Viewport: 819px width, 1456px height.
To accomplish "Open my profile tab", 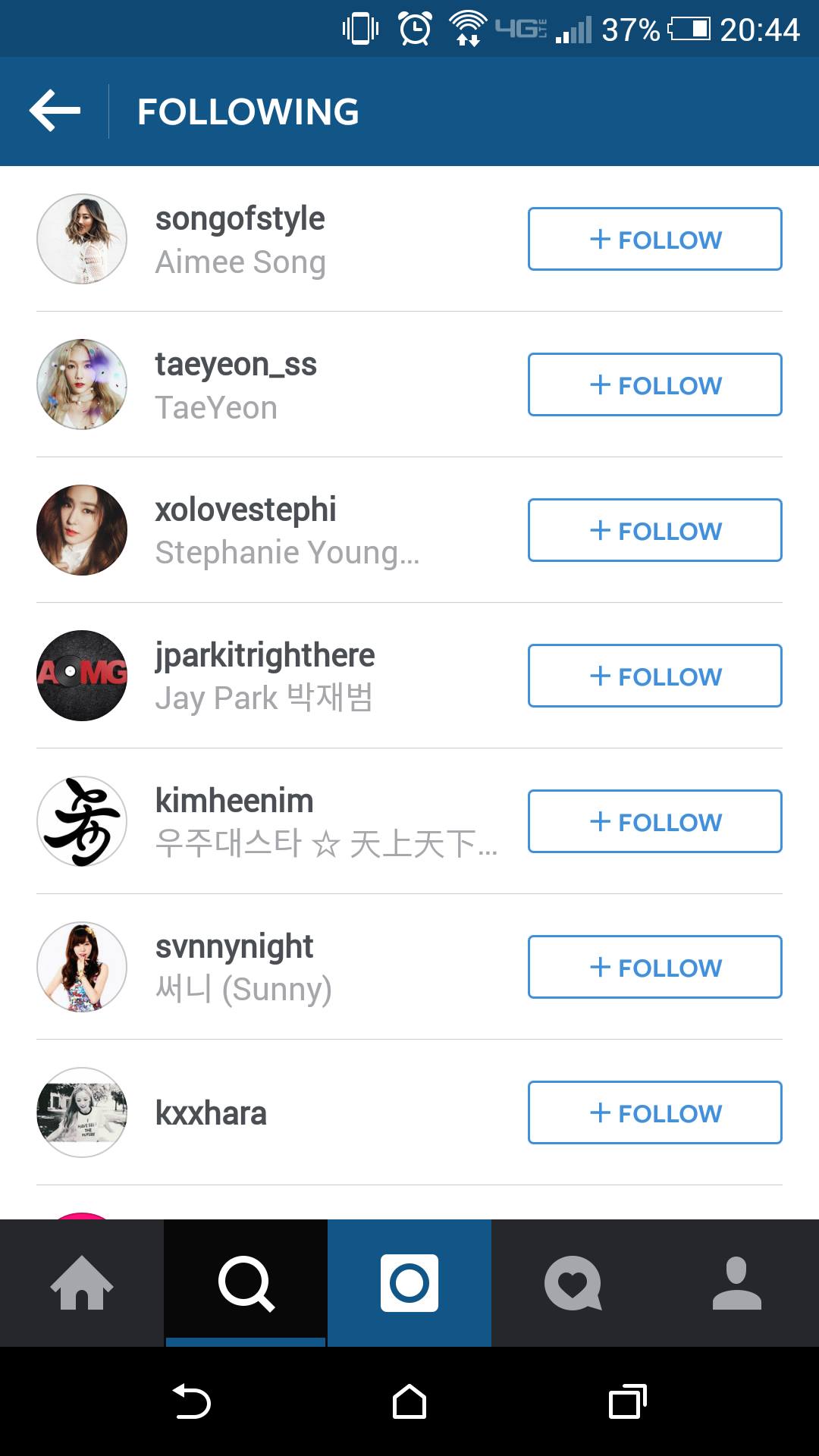I will 737,1283.
